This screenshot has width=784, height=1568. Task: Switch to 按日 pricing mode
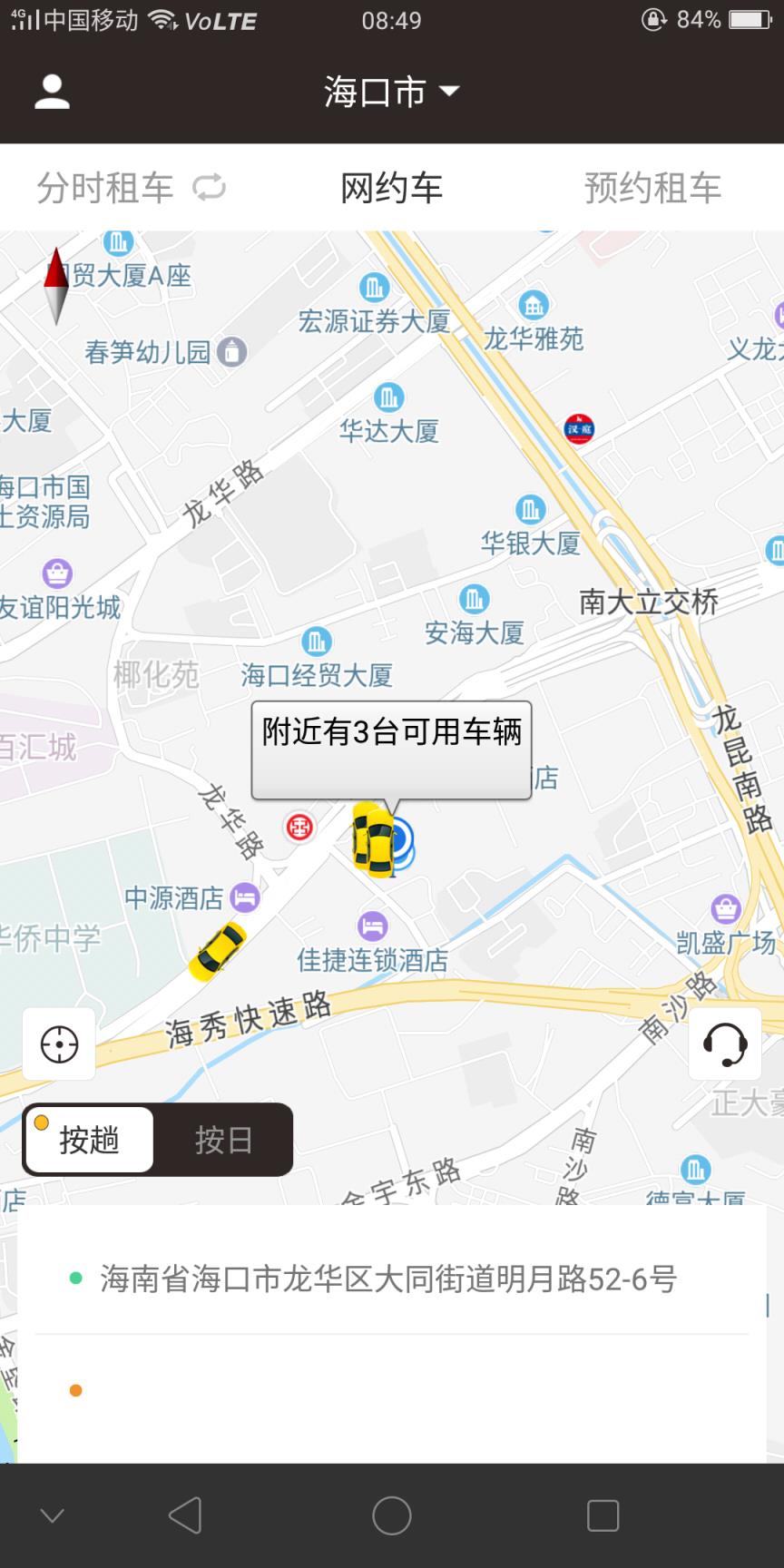pyautogui.click(x=223, y=1140)
